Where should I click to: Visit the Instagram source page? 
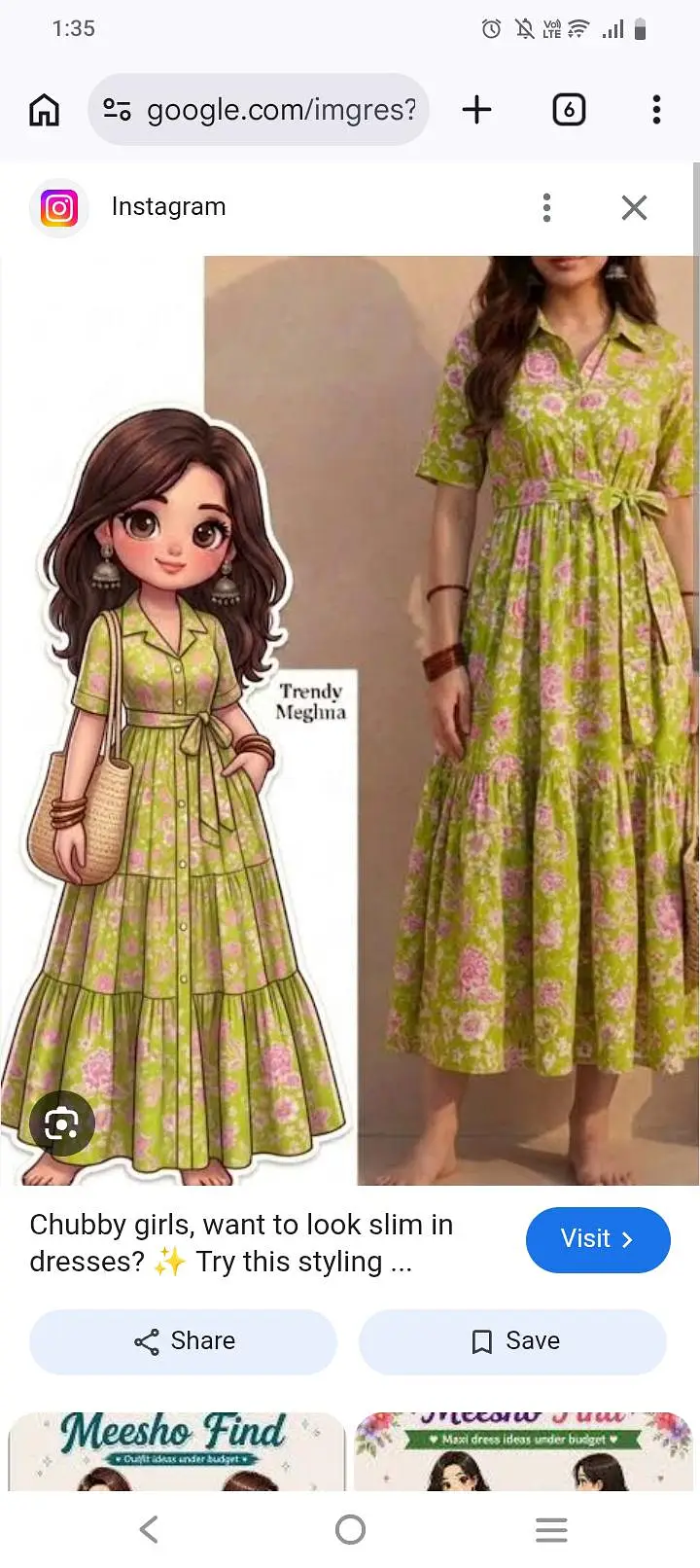pos(598,1239)
